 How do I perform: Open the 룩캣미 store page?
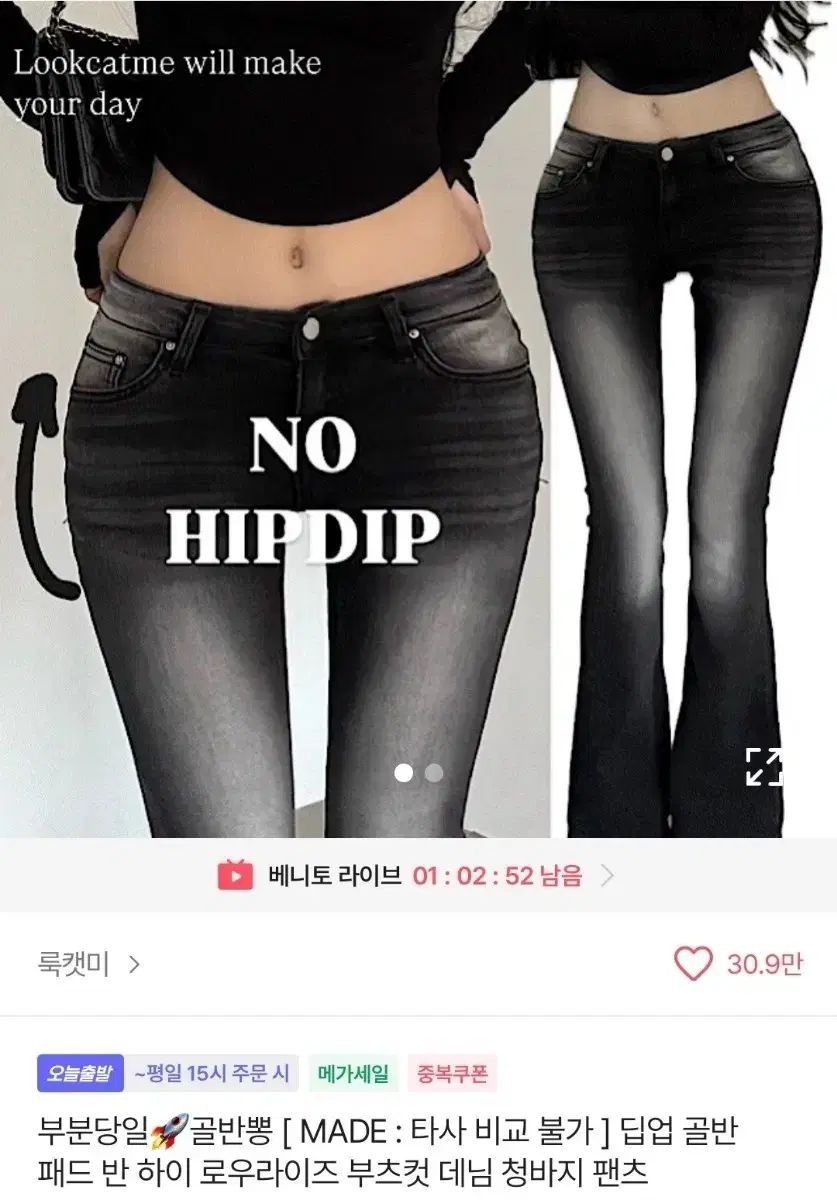[89, 964]
